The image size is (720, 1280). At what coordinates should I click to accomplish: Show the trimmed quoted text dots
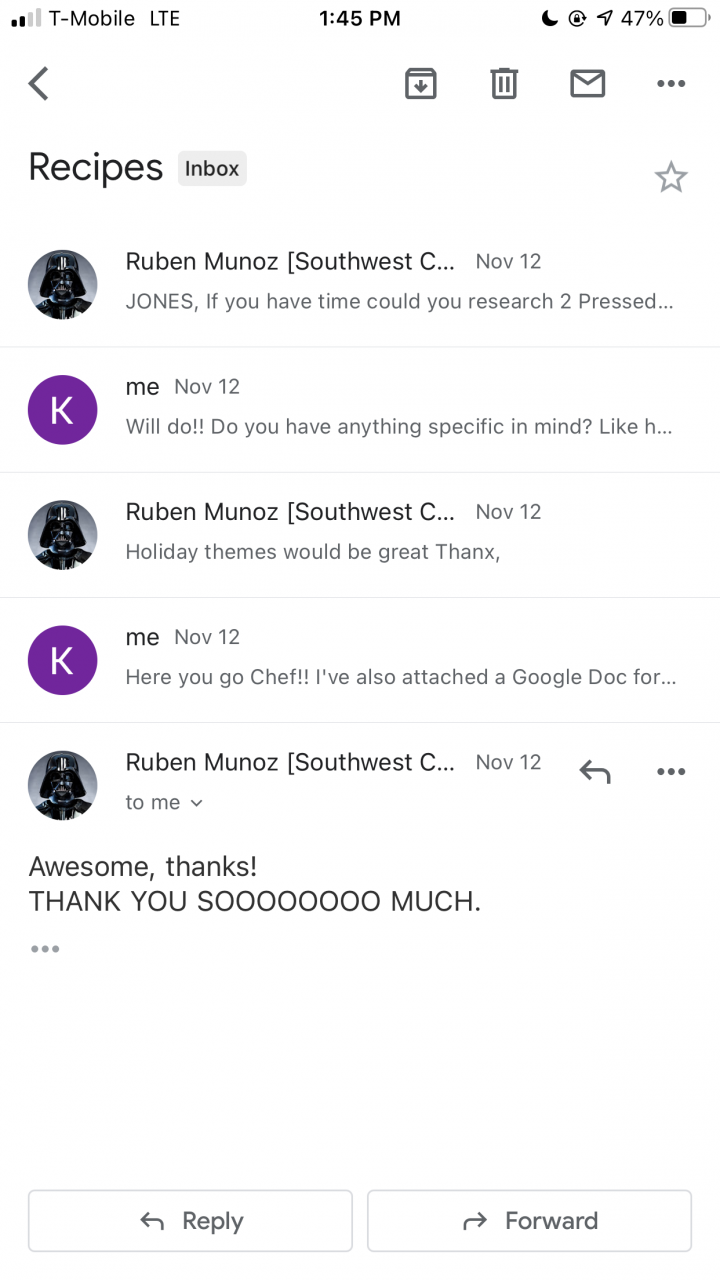[45, 949]
